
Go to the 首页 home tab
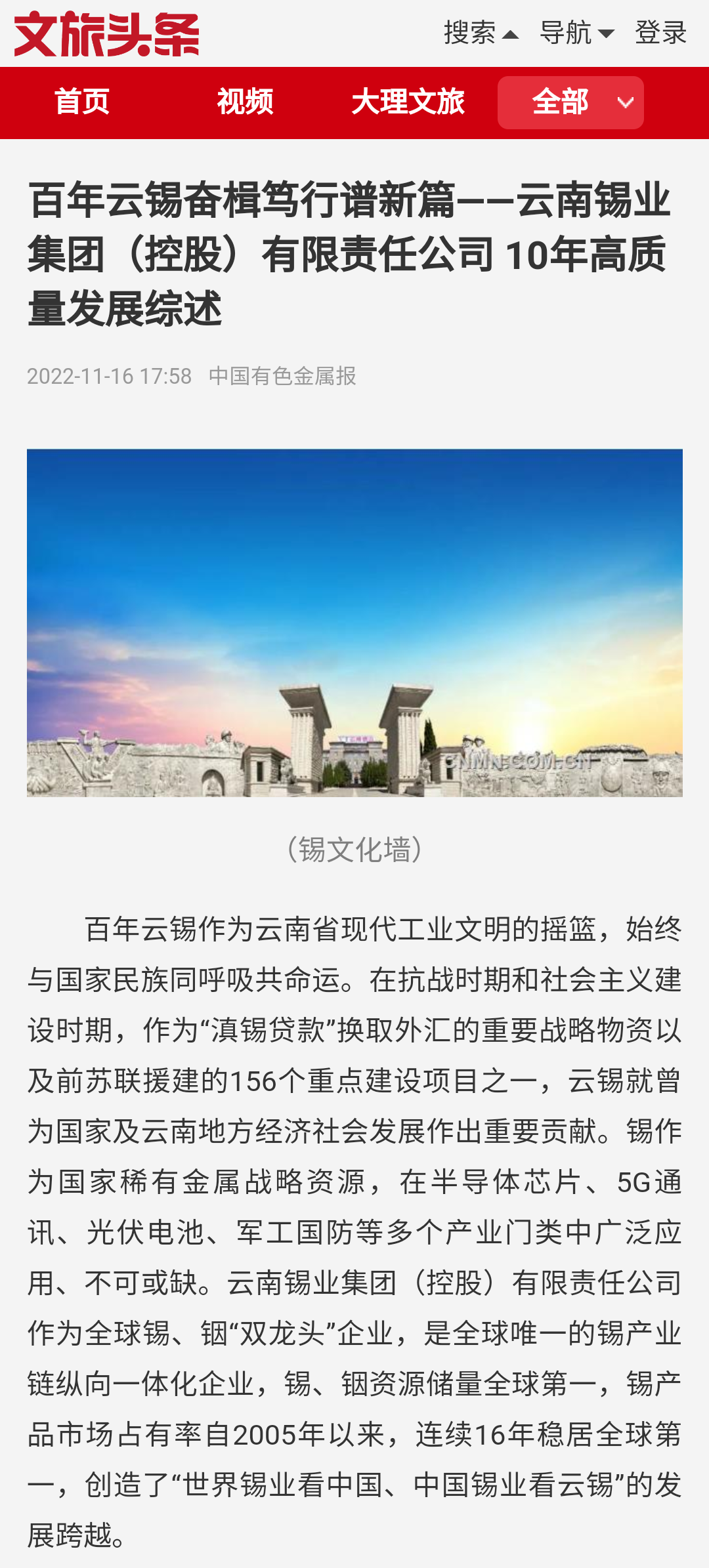coord(82,102)
